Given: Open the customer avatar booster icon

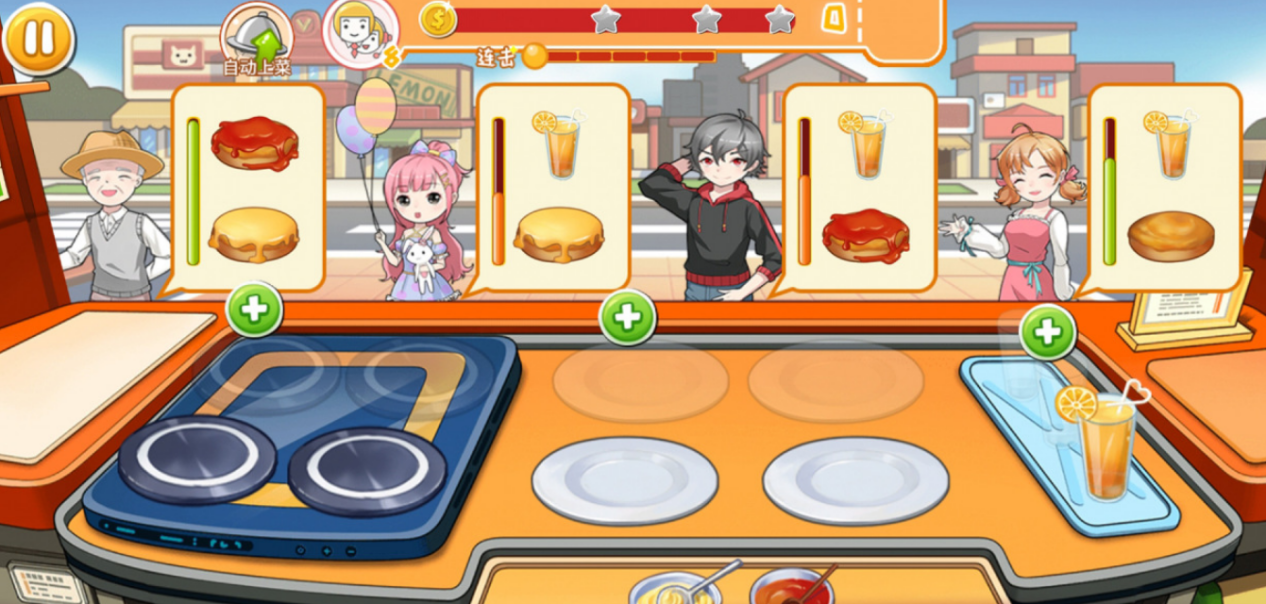Looking at the screenshot, I should pyautogui.click(x=360, y=35).
